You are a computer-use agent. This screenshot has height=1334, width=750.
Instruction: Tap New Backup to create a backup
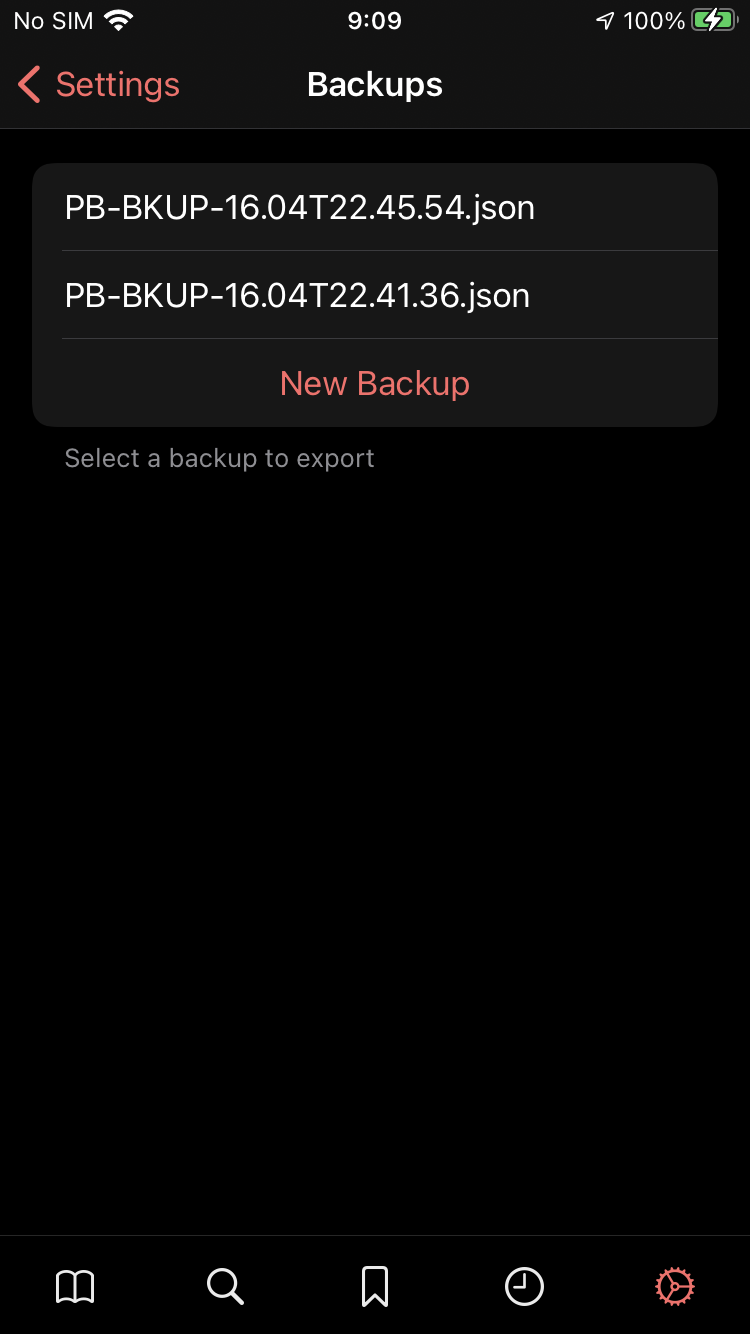(x=375, y=383)
